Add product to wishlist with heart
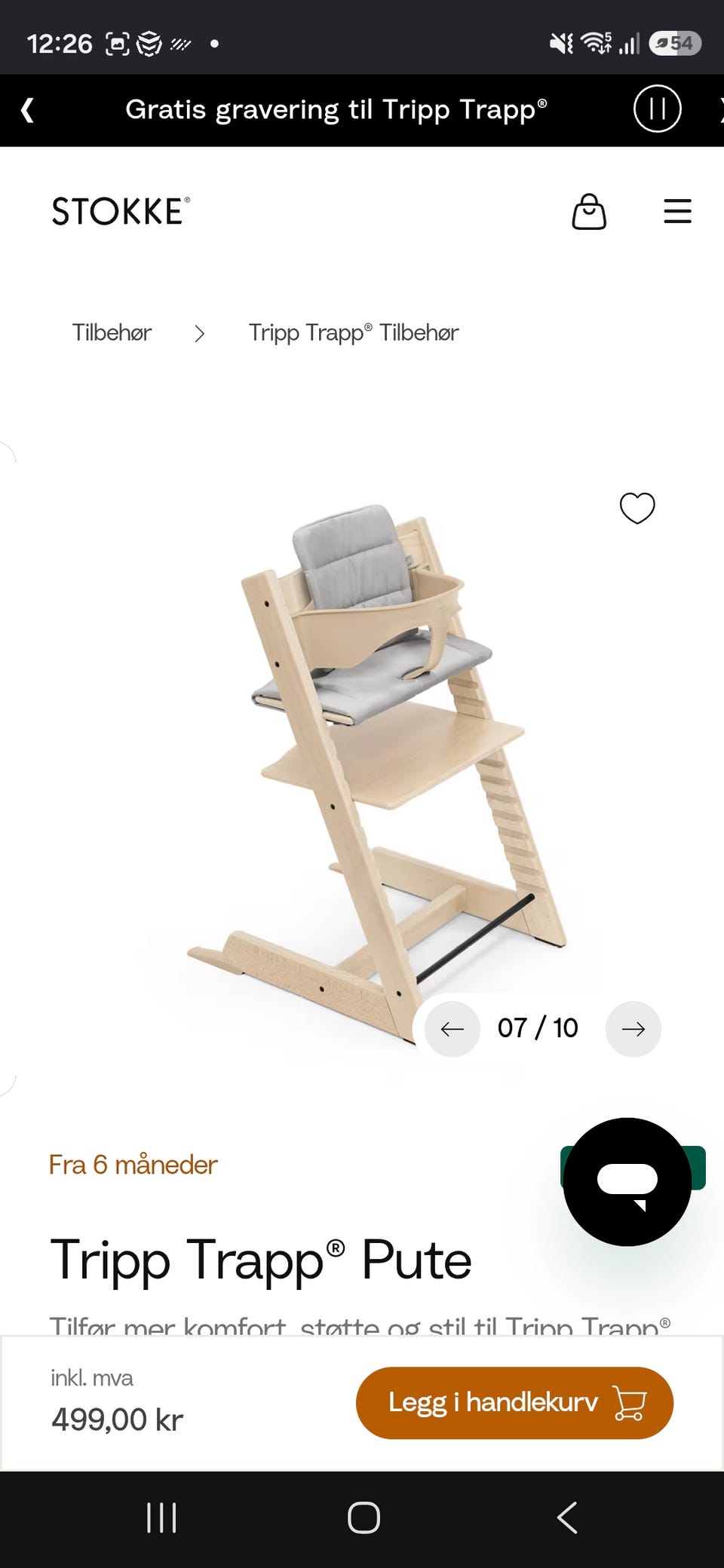The image size is (724, 1568). tap(637, 507)
